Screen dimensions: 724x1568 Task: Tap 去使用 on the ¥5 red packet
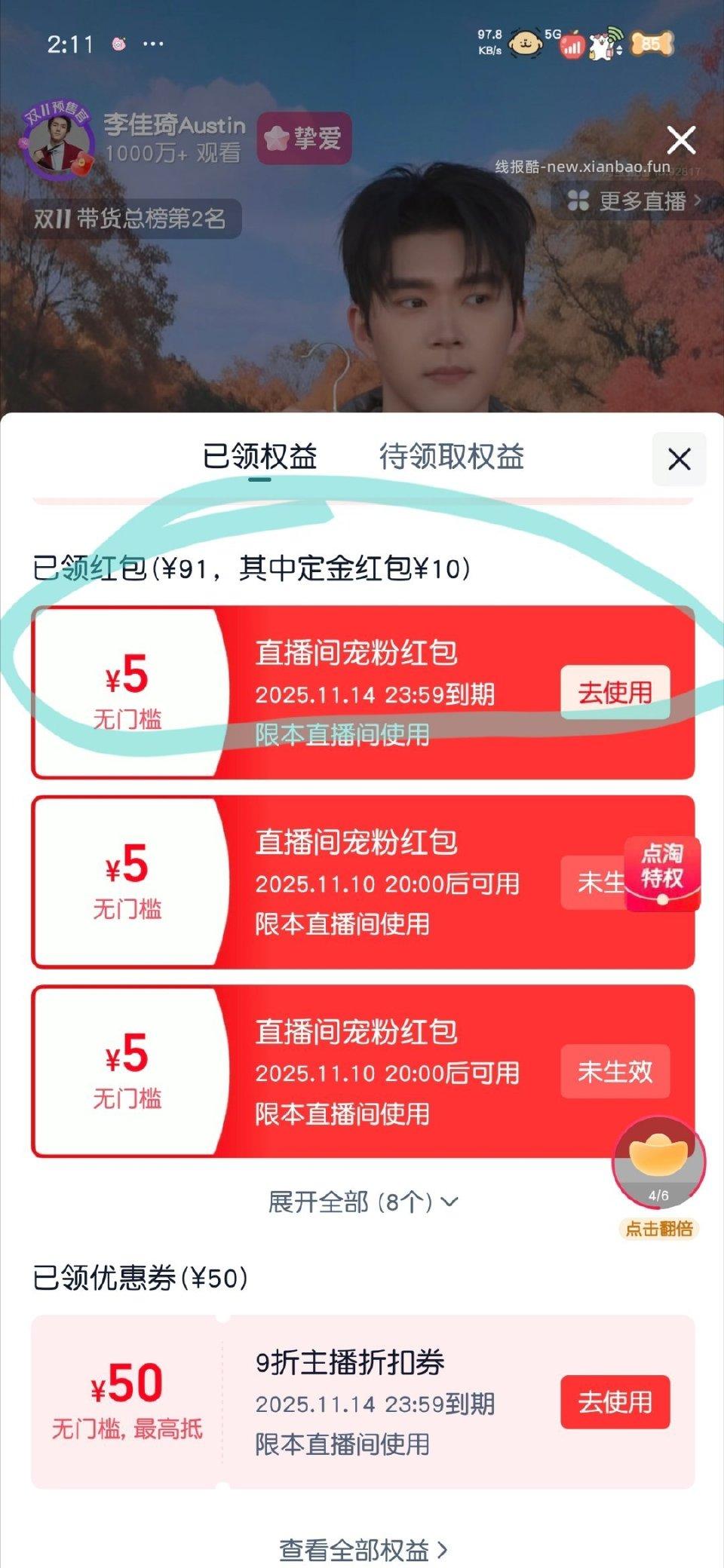coord(615,691)
